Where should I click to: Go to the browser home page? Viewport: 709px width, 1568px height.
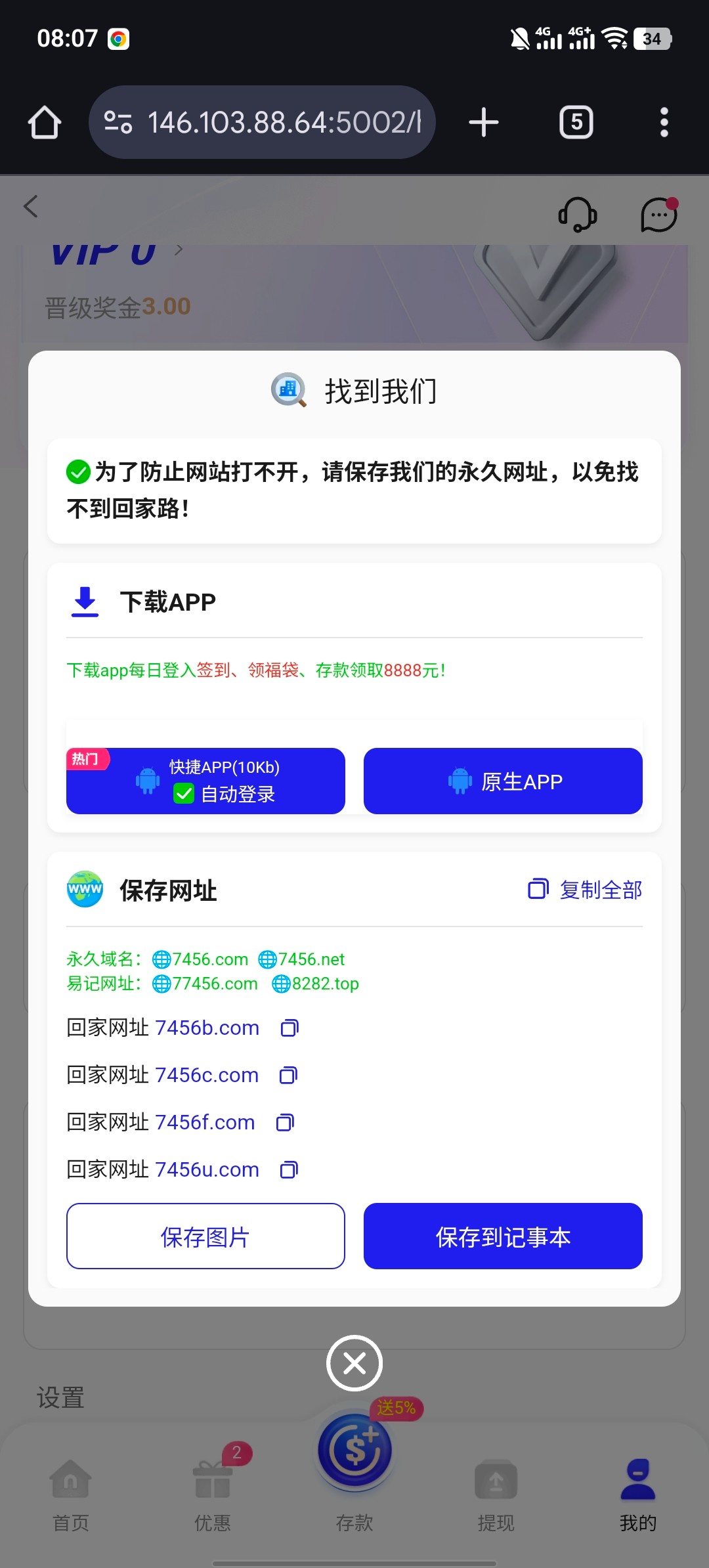coord(45,122)
